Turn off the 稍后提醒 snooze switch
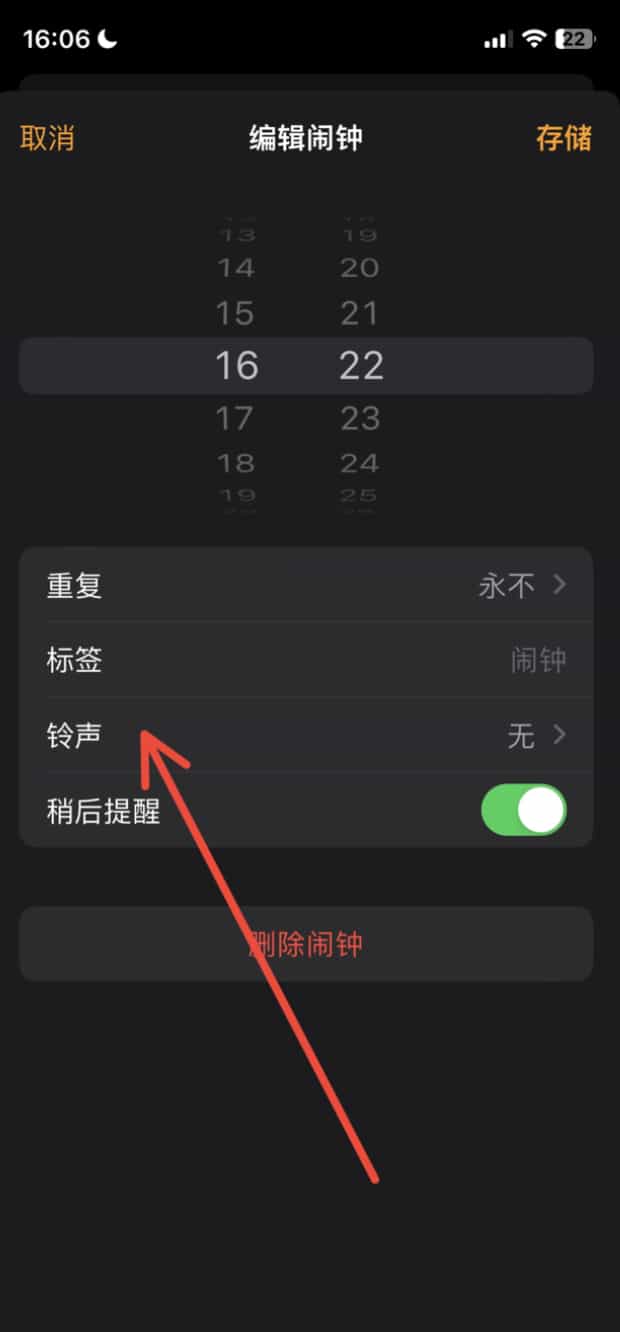 (524, 810)
